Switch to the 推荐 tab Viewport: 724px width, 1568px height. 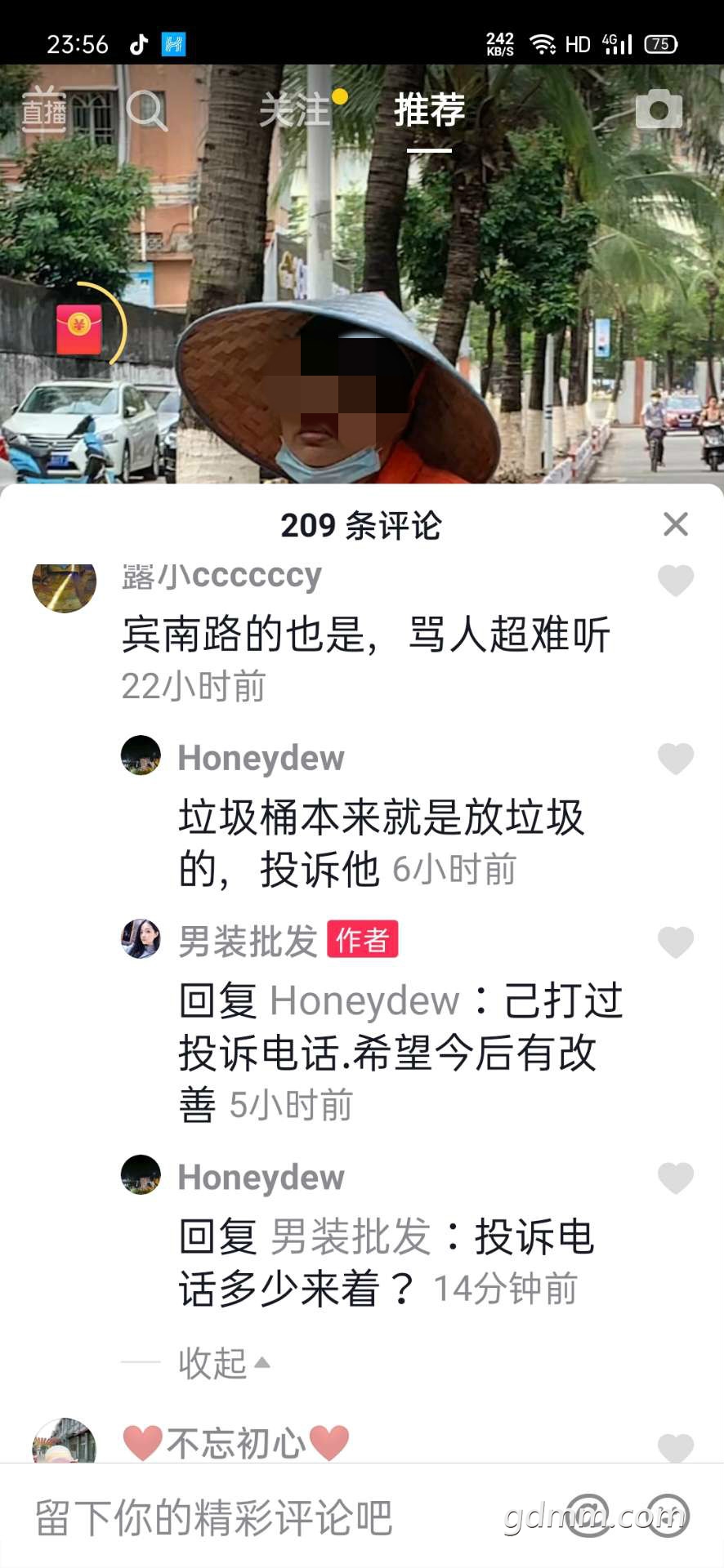[429, 110]
